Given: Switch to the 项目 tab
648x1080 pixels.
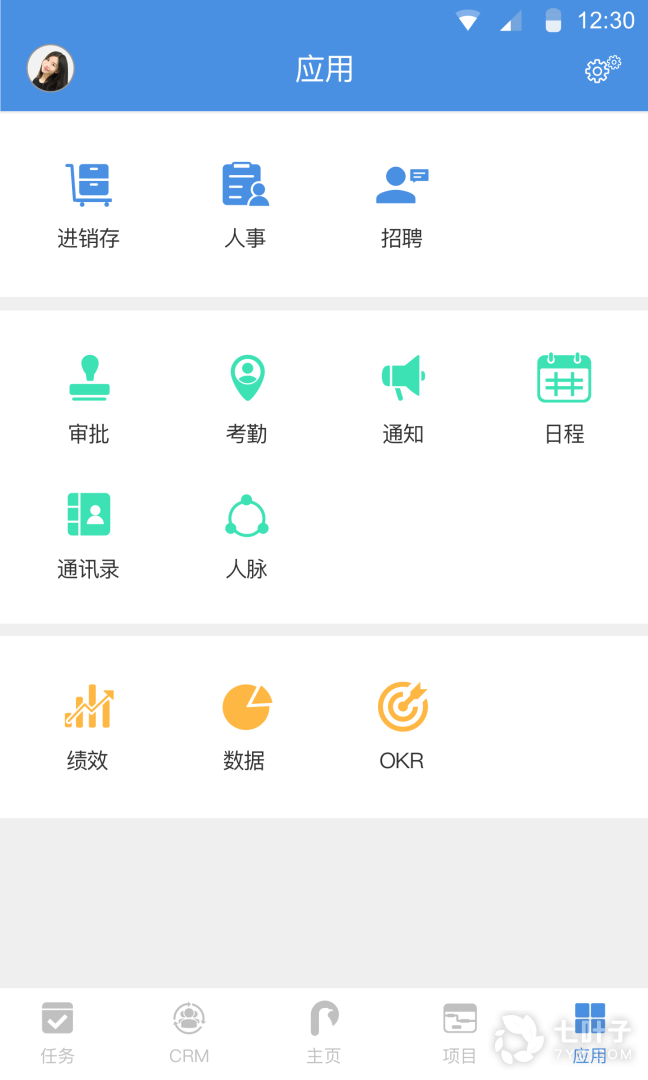Looking at the screenshot, I should point(460,1033).
